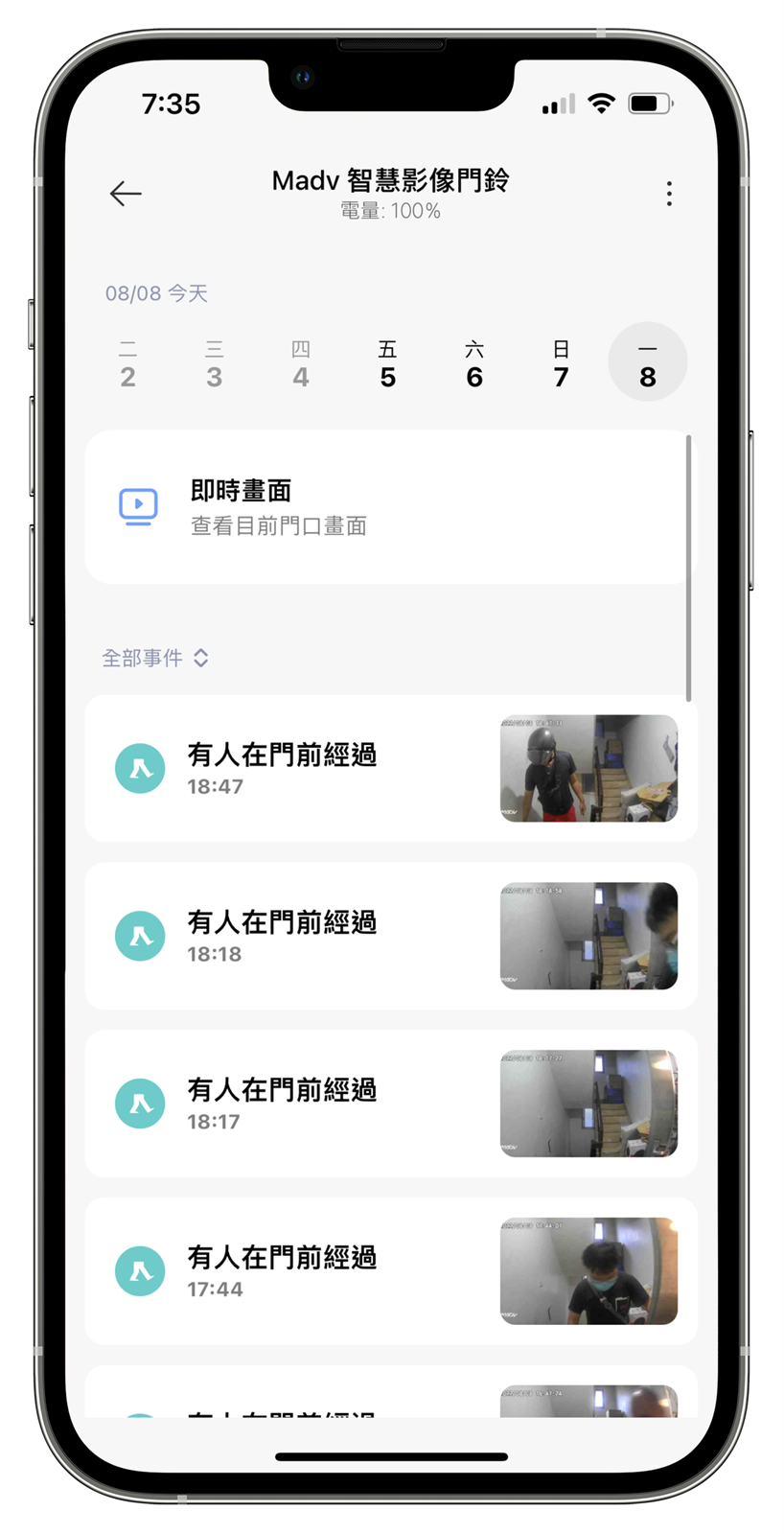Open 即時畫面 live view card
784x1534 pixels.
pyautogui.click(x=386, y=507)
